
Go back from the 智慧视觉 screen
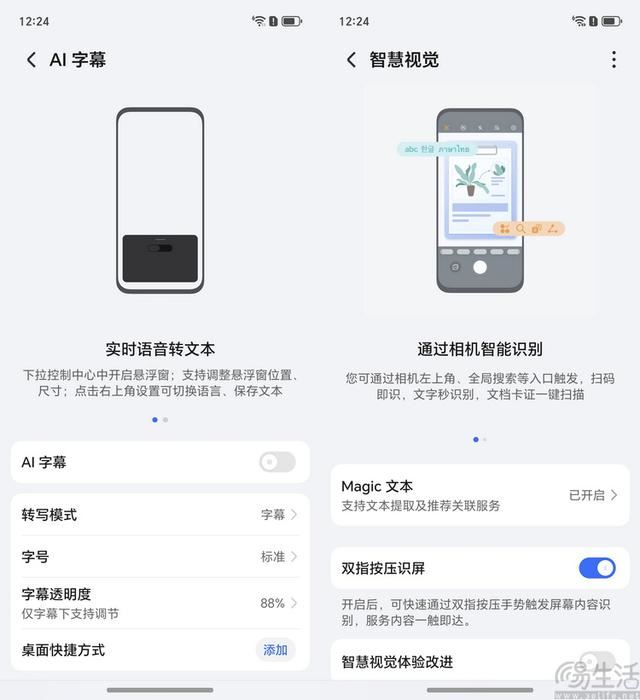click(351, 60)
